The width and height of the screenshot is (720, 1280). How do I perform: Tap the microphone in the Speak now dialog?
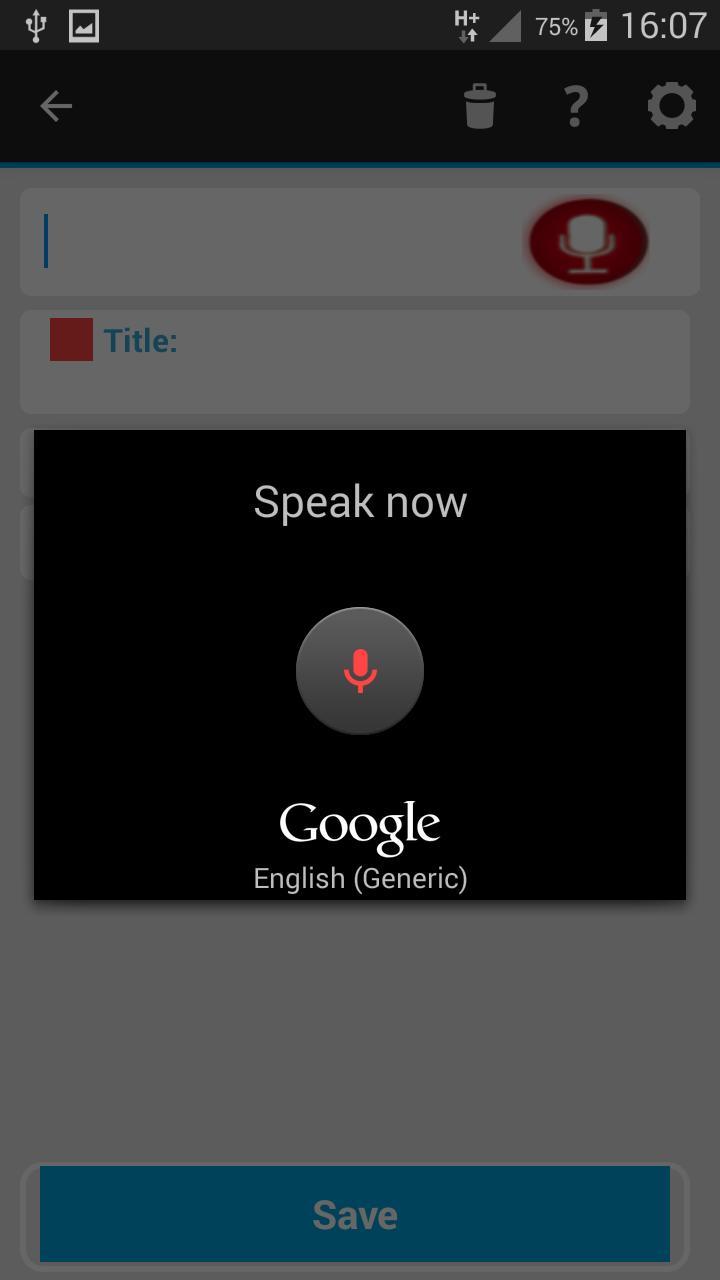click(x=360, y=671)
